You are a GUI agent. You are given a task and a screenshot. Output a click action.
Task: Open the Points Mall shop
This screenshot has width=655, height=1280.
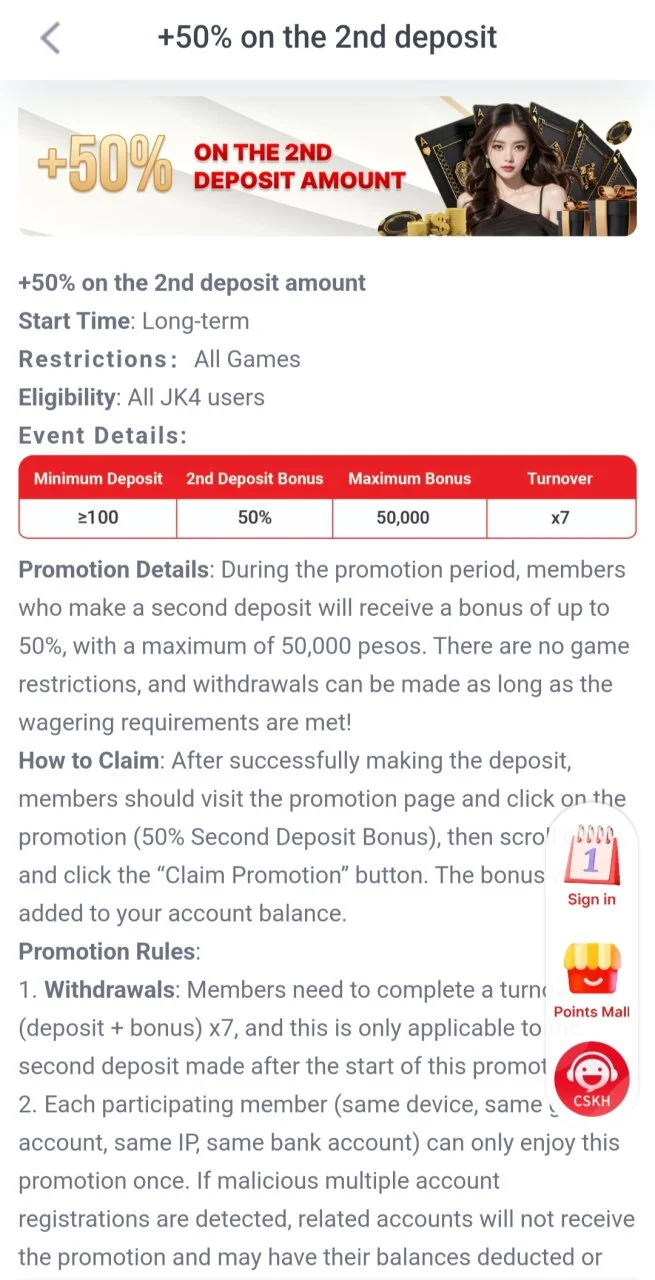pyautogui.click(x=592, y=980)
